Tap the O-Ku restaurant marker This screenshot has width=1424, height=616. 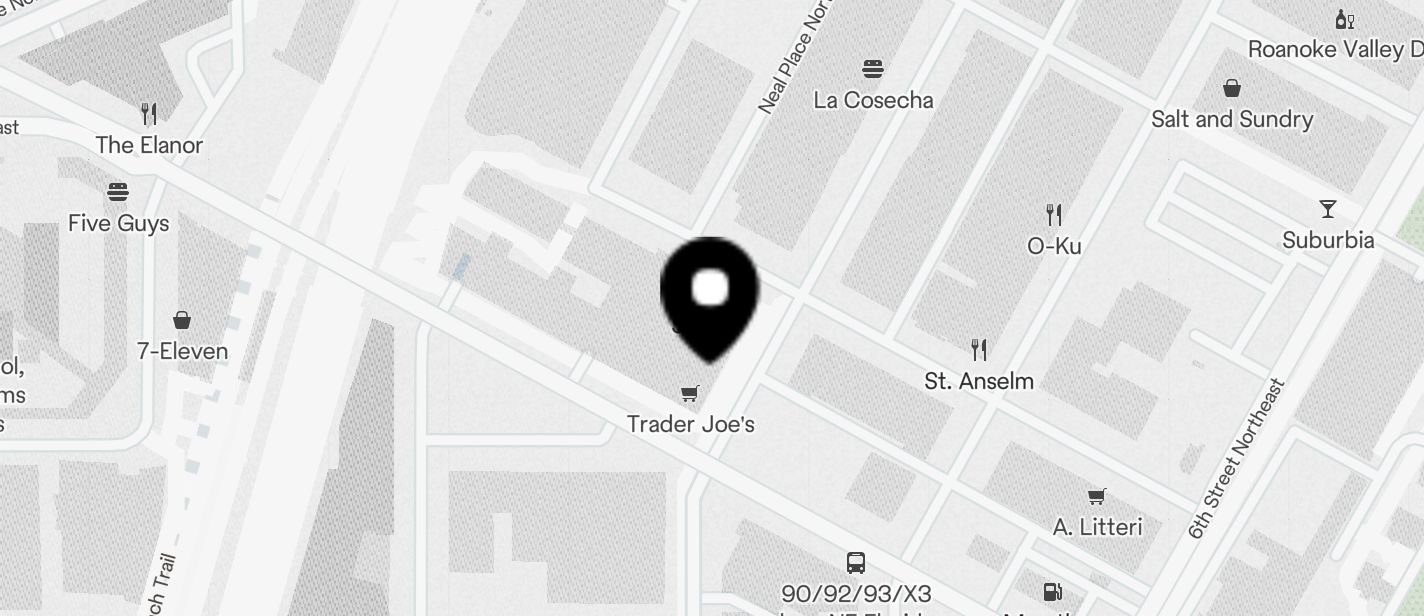pyautogui.click(x=1054, y=215)
